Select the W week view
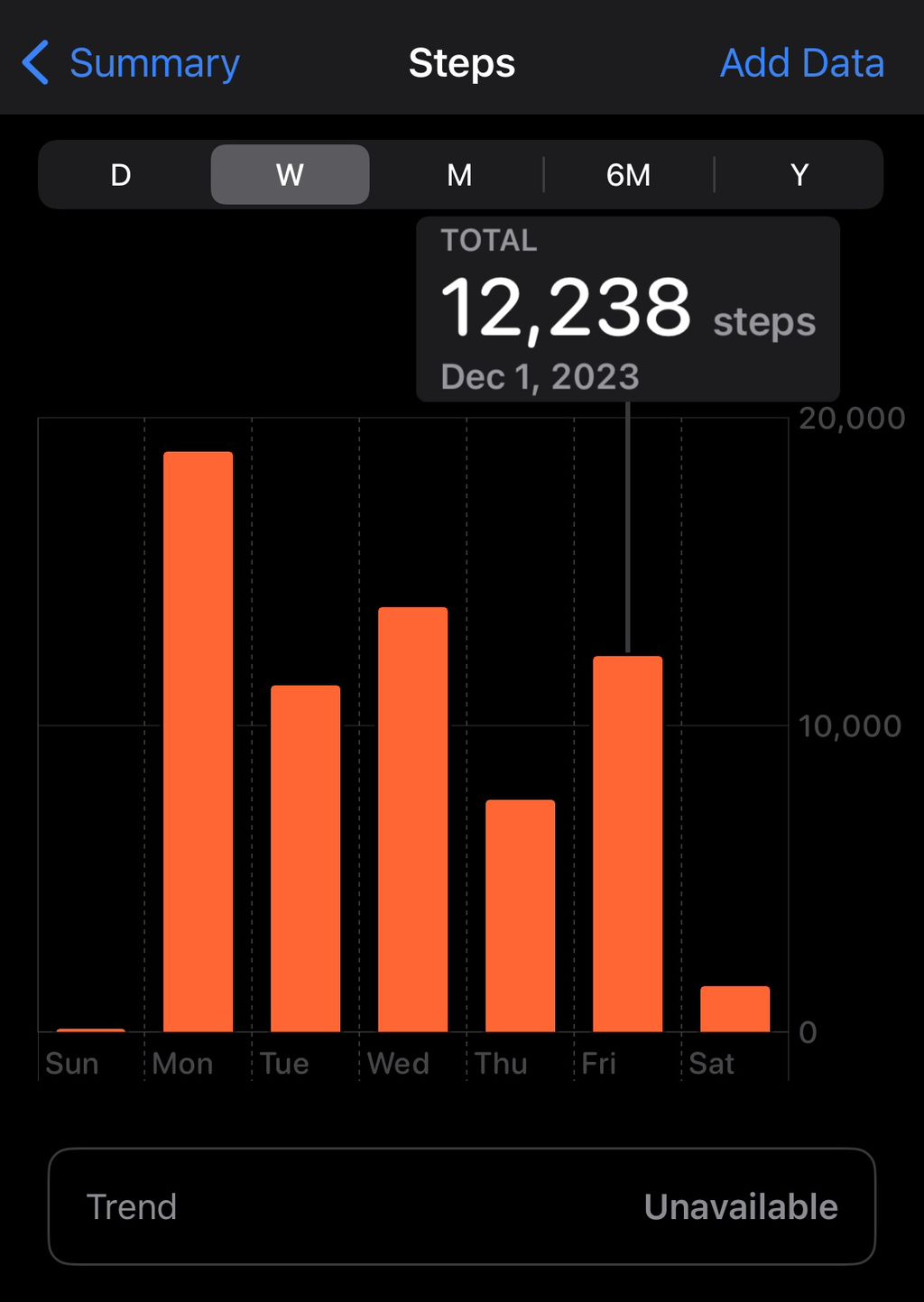Screen dimensions: 924x1302 click(x=290, y=175)
